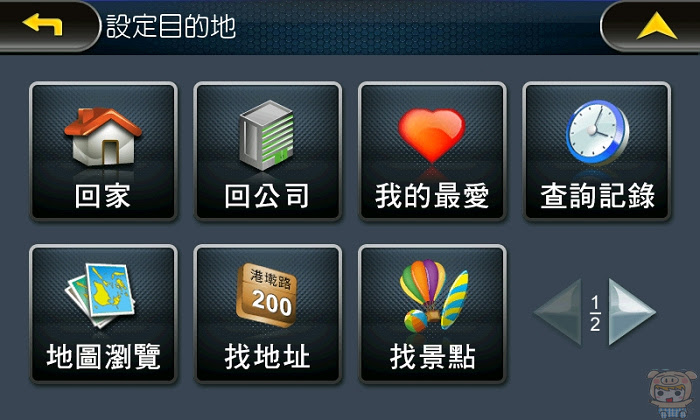Open 地圖瀏覽 map browsing
Viewport: 700px width, 420px height.
coord(103,314)
